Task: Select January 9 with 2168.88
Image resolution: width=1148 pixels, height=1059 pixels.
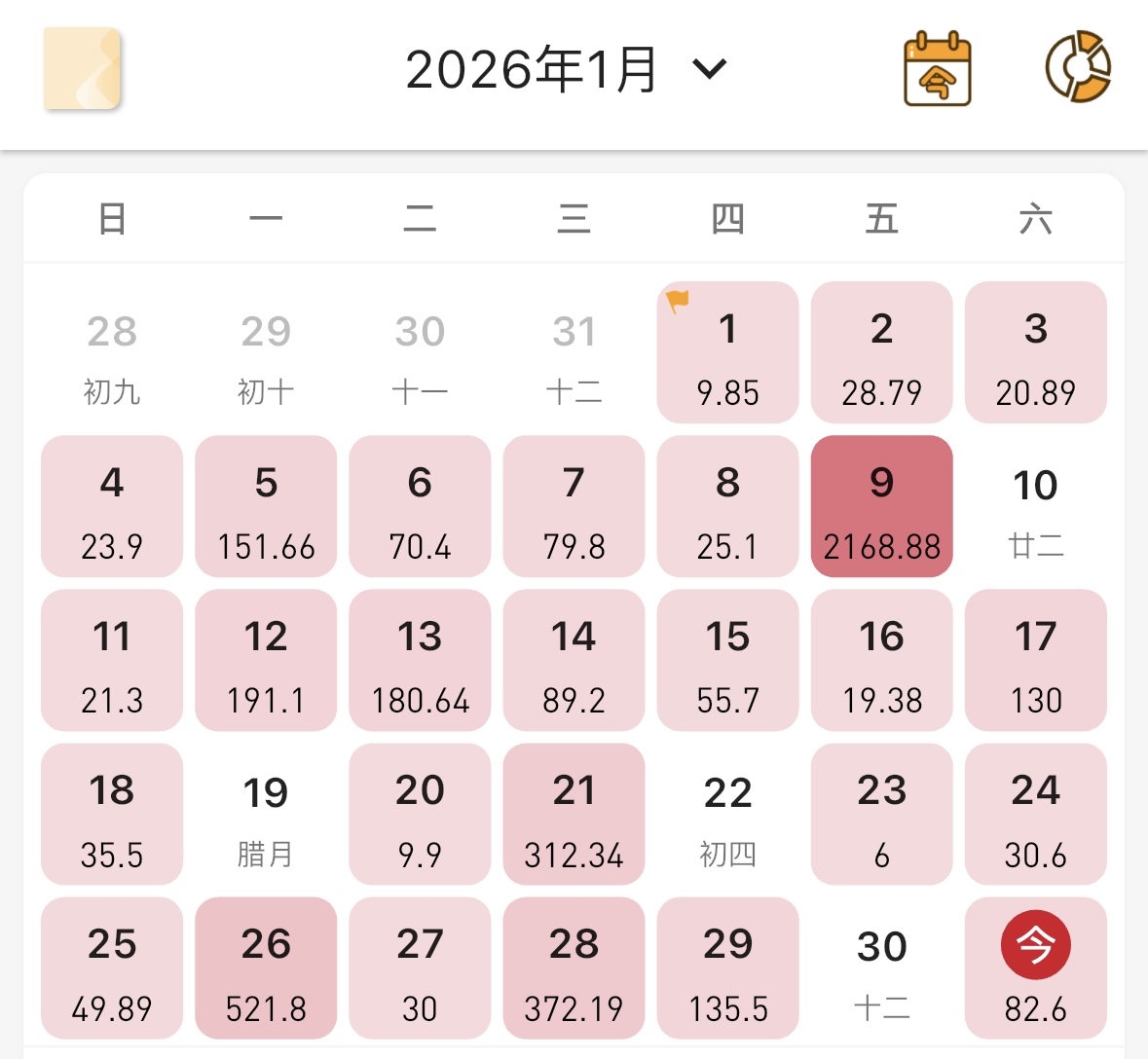Action: tap(881, 506)
